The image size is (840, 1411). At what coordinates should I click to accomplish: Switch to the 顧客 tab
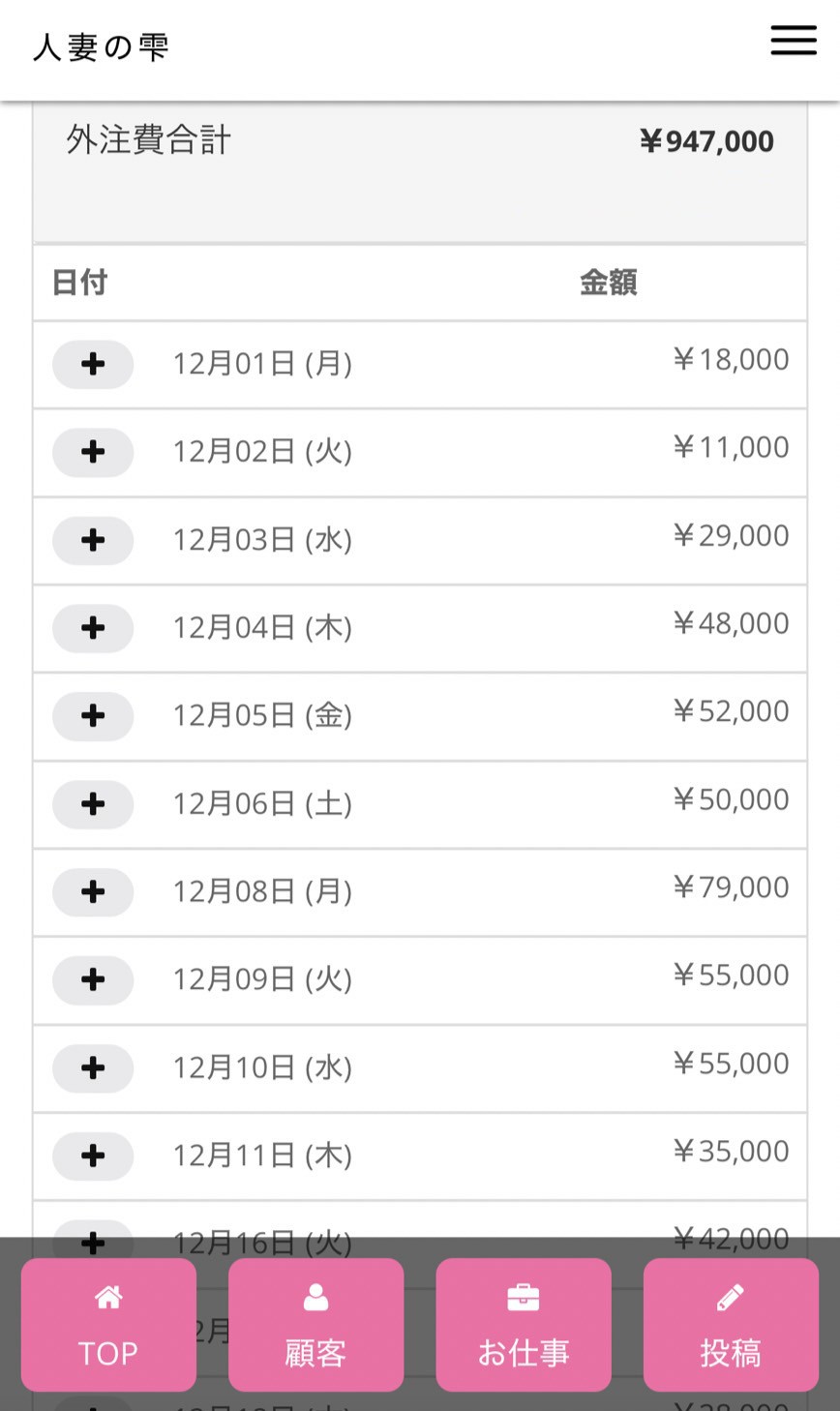[315, 1324]
